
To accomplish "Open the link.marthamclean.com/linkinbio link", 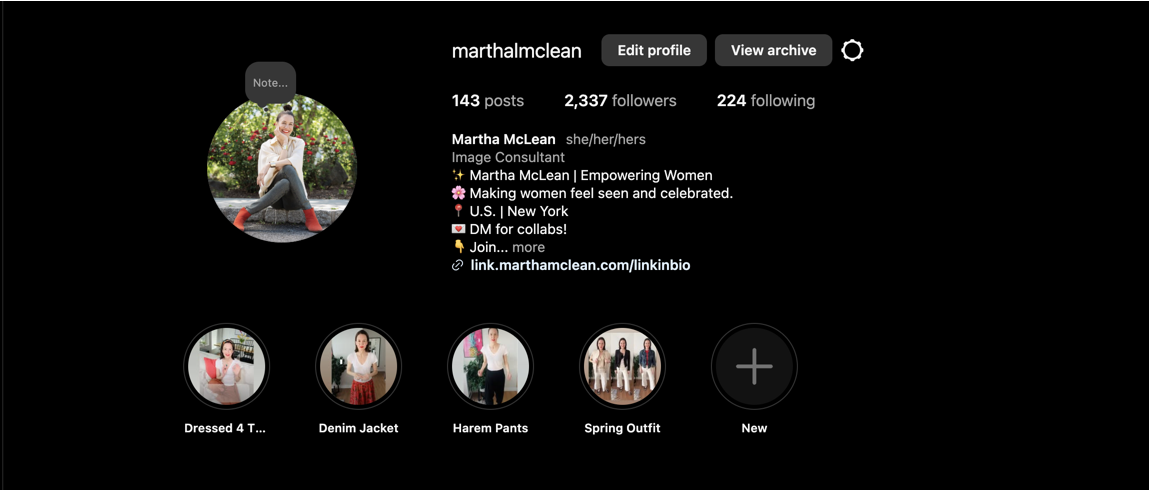I will [580, 265].
